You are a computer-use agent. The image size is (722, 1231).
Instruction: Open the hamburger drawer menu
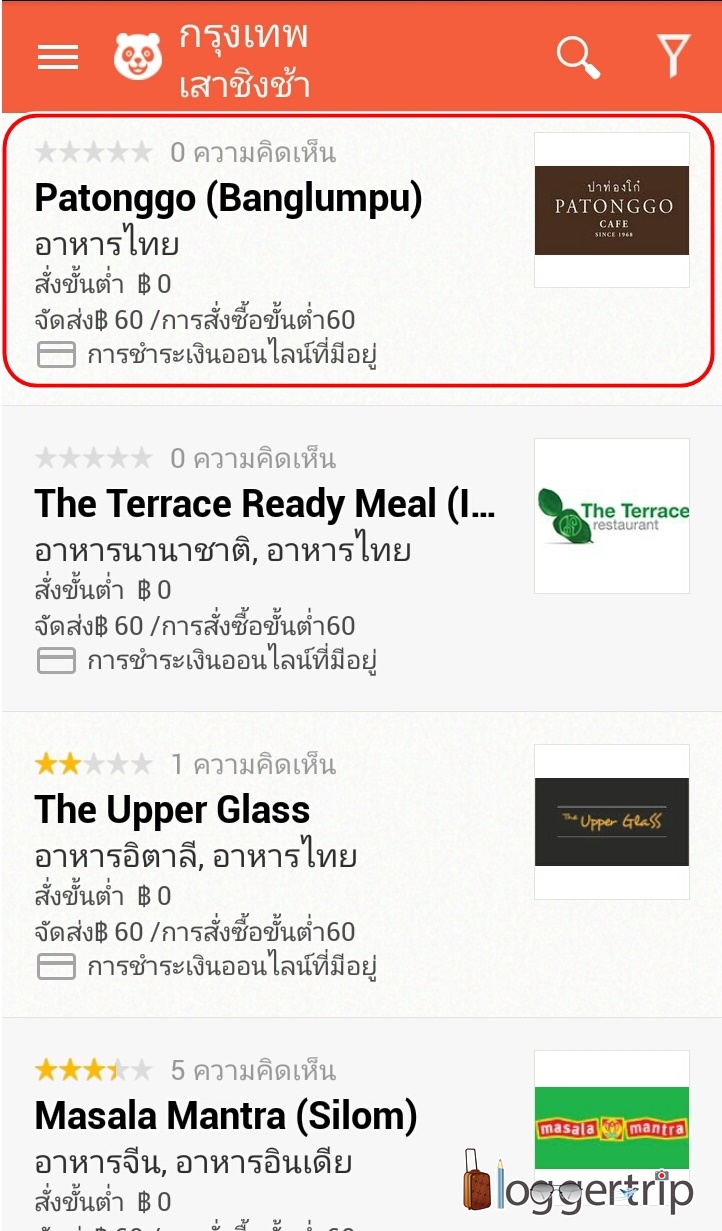pos(58,57)
